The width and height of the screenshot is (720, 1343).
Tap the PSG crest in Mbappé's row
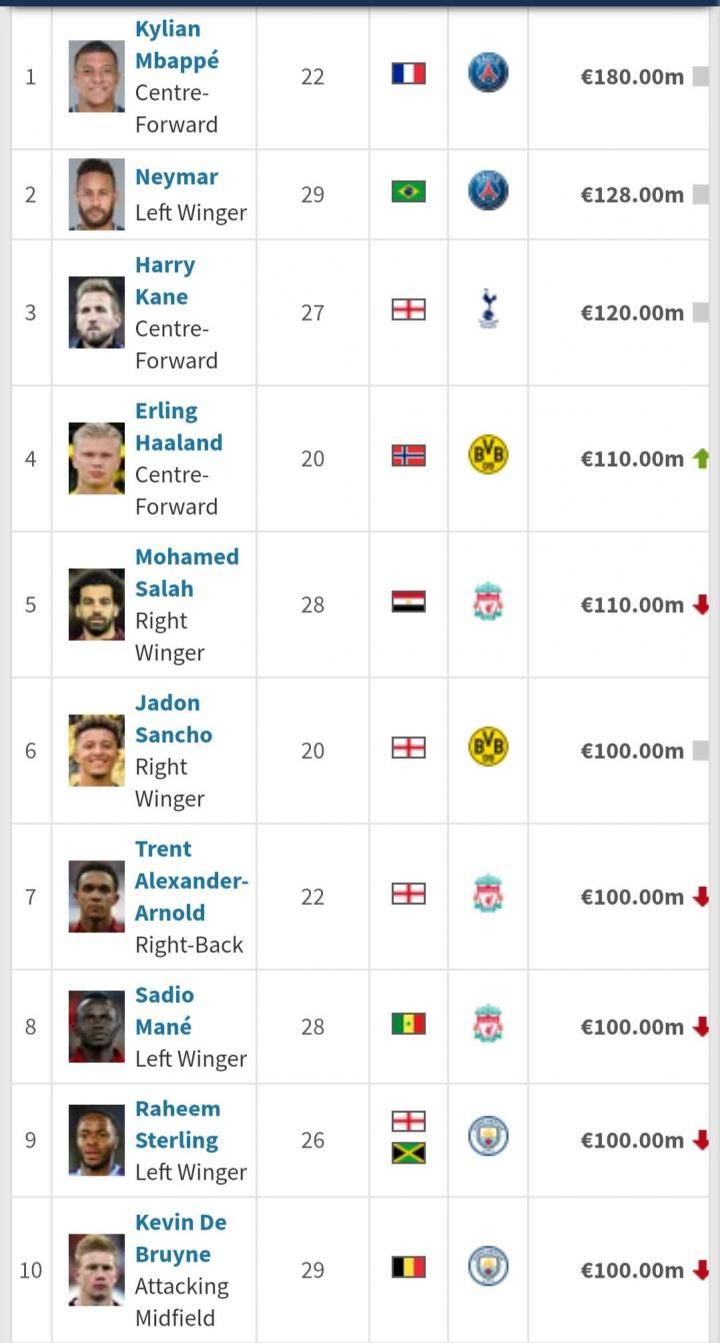click(x=488, y=73)
